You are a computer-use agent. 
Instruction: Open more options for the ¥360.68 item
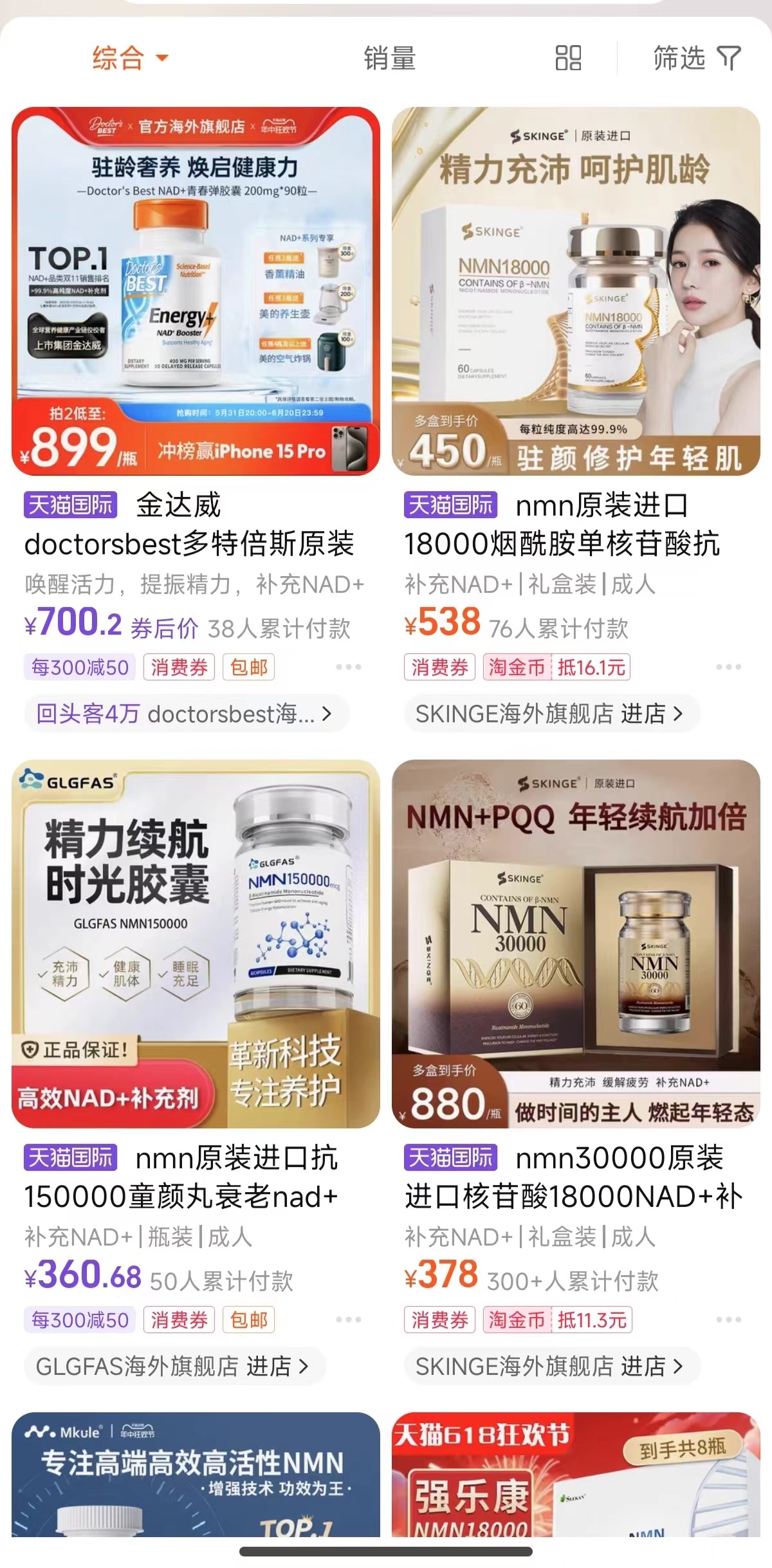[x=348, y=1320]
